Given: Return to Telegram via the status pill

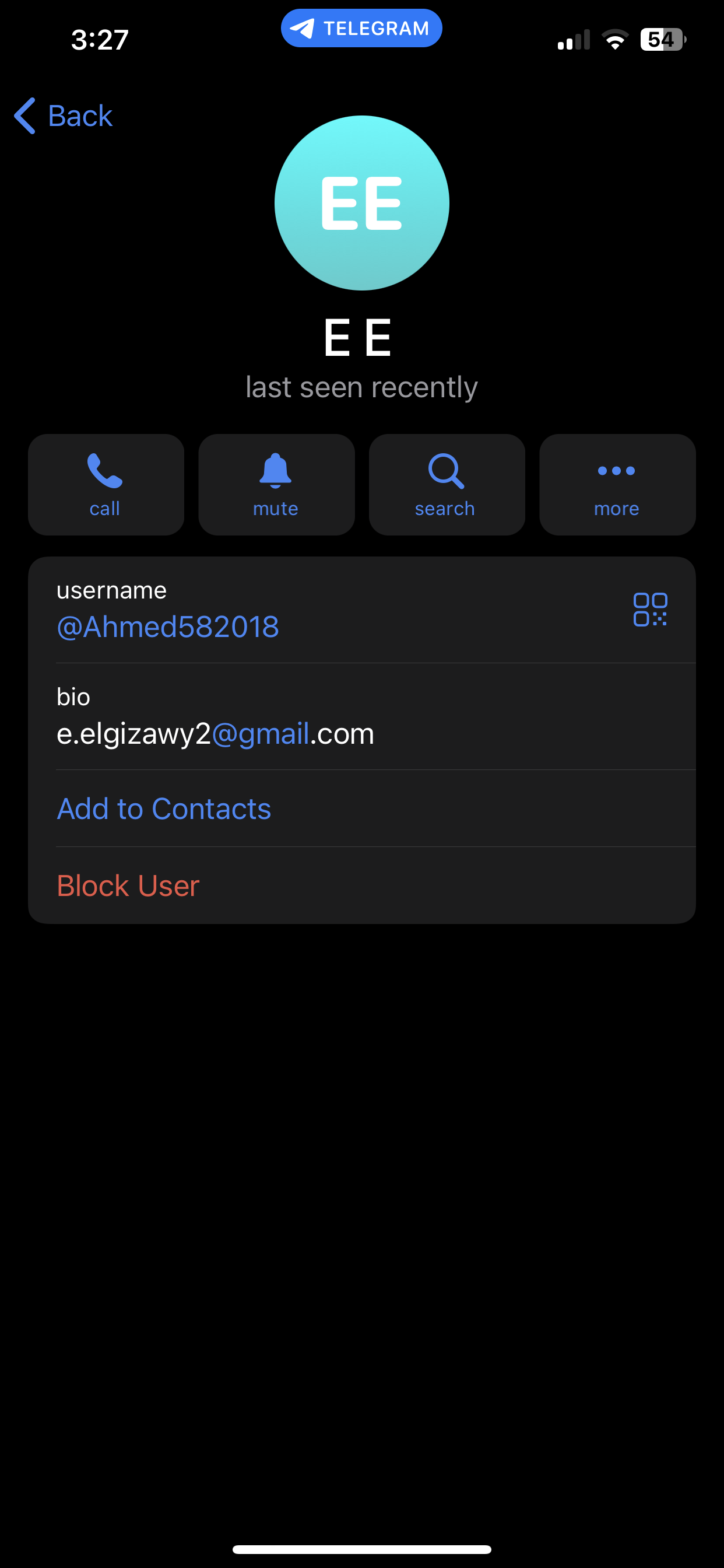Looking at the screenshot, I should 361,28.
